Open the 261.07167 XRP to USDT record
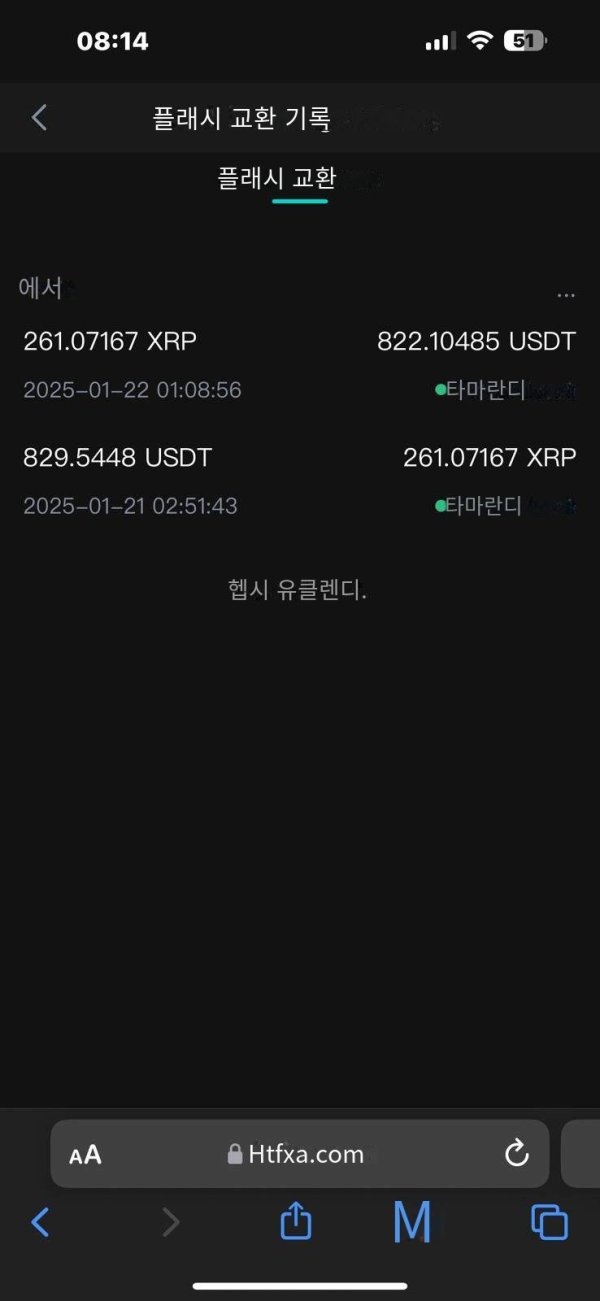Viewport: 600px width, 1301px height. [300, 365]
